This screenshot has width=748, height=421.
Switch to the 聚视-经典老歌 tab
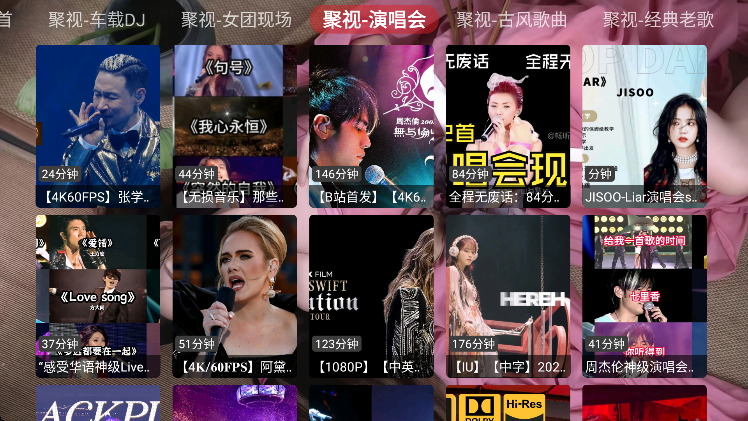658,19
